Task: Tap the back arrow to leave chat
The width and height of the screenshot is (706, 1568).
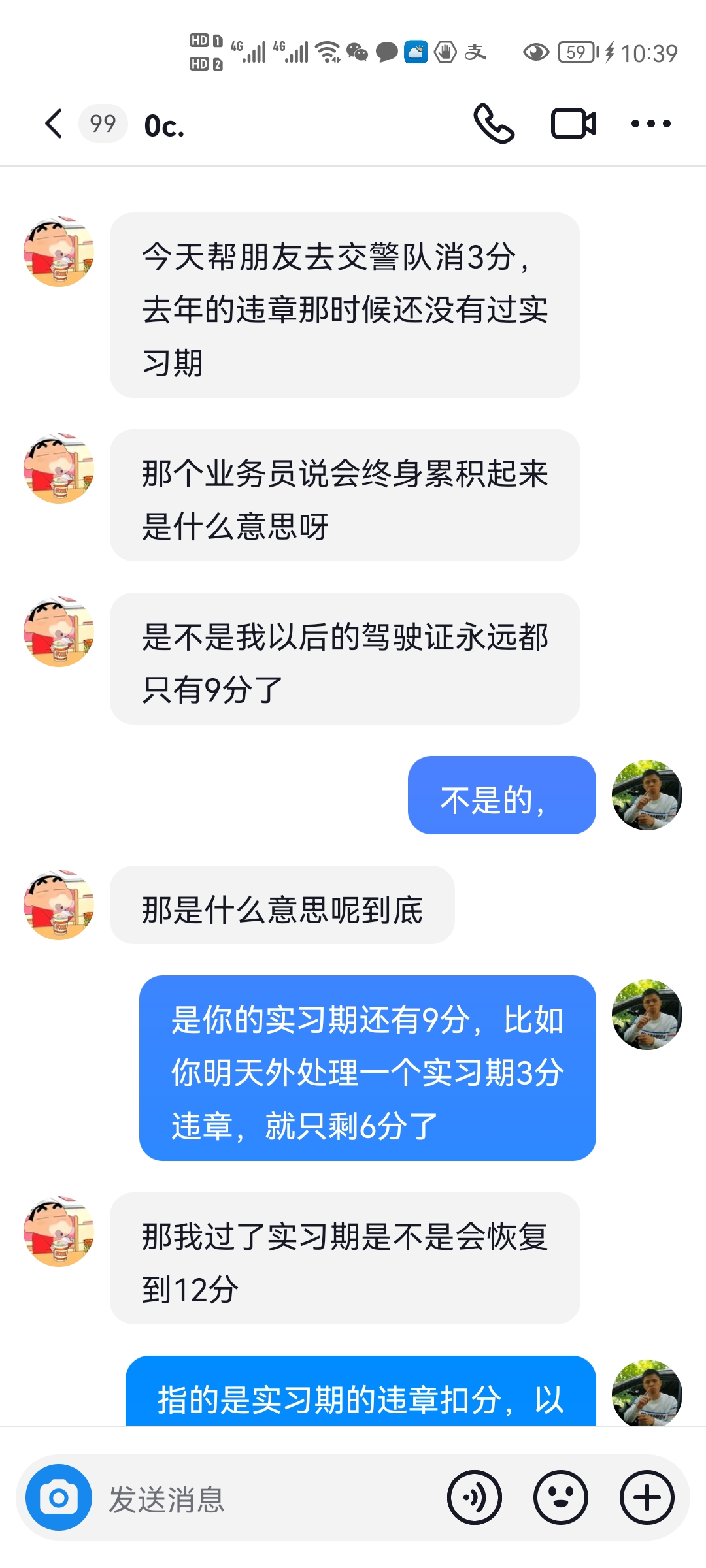Action: 54,123
